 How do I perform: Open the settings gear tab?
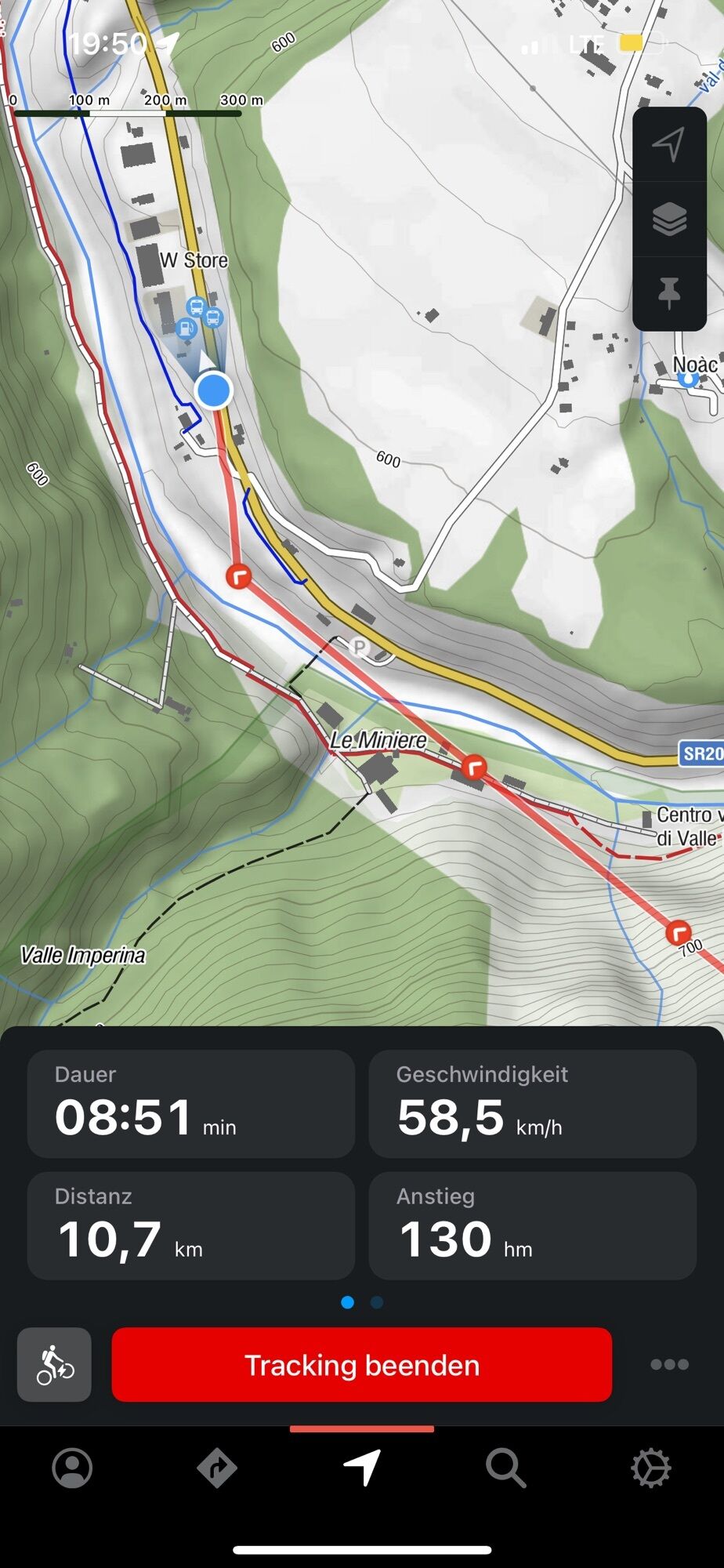click(x=650, y=1468)
